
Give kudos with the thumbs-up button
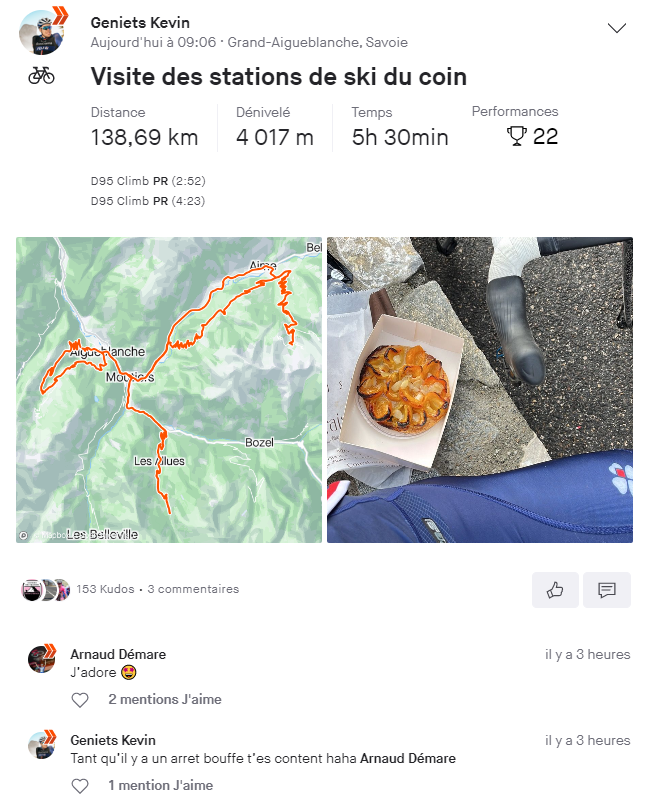[x=555, y=590]
